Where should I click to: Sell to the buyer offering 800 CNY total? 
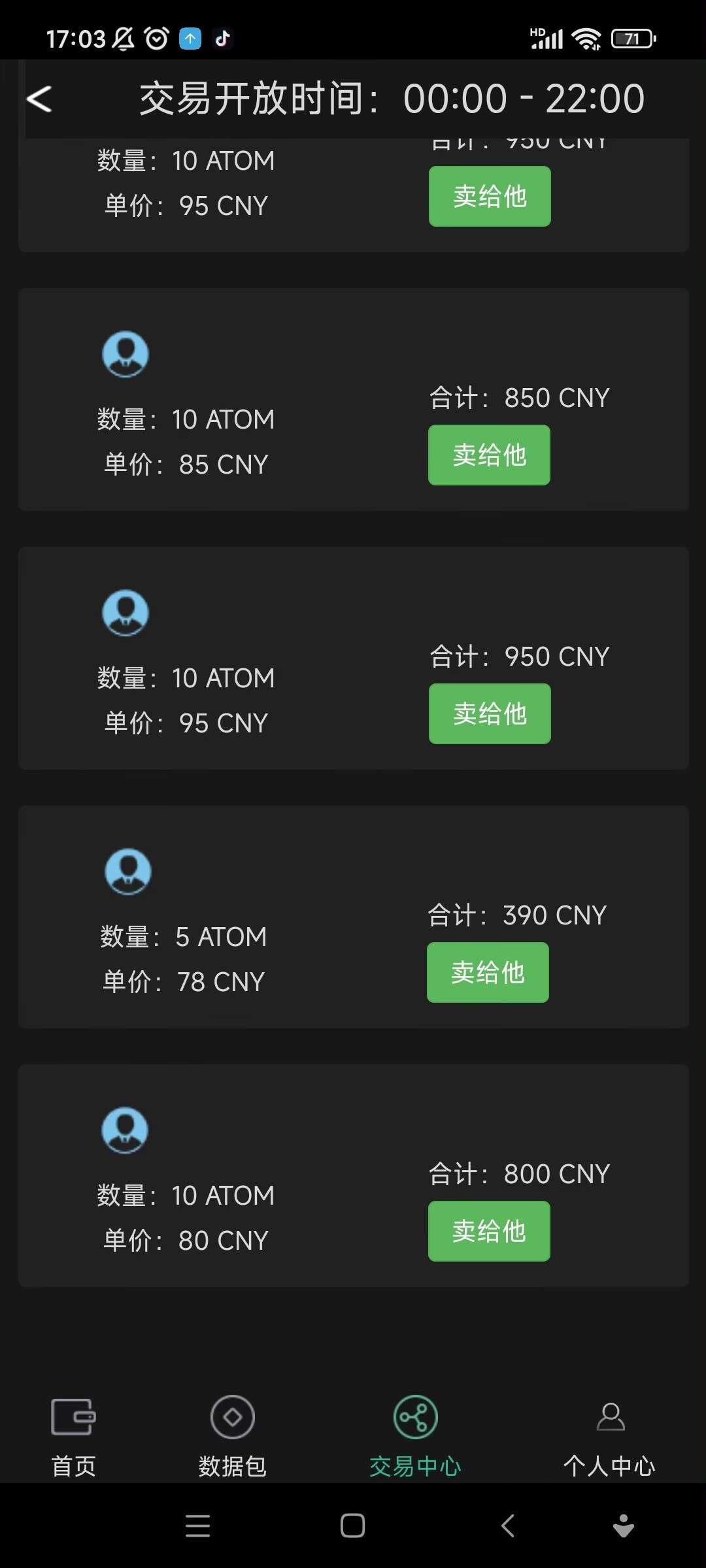click(x=489, y=1231)
